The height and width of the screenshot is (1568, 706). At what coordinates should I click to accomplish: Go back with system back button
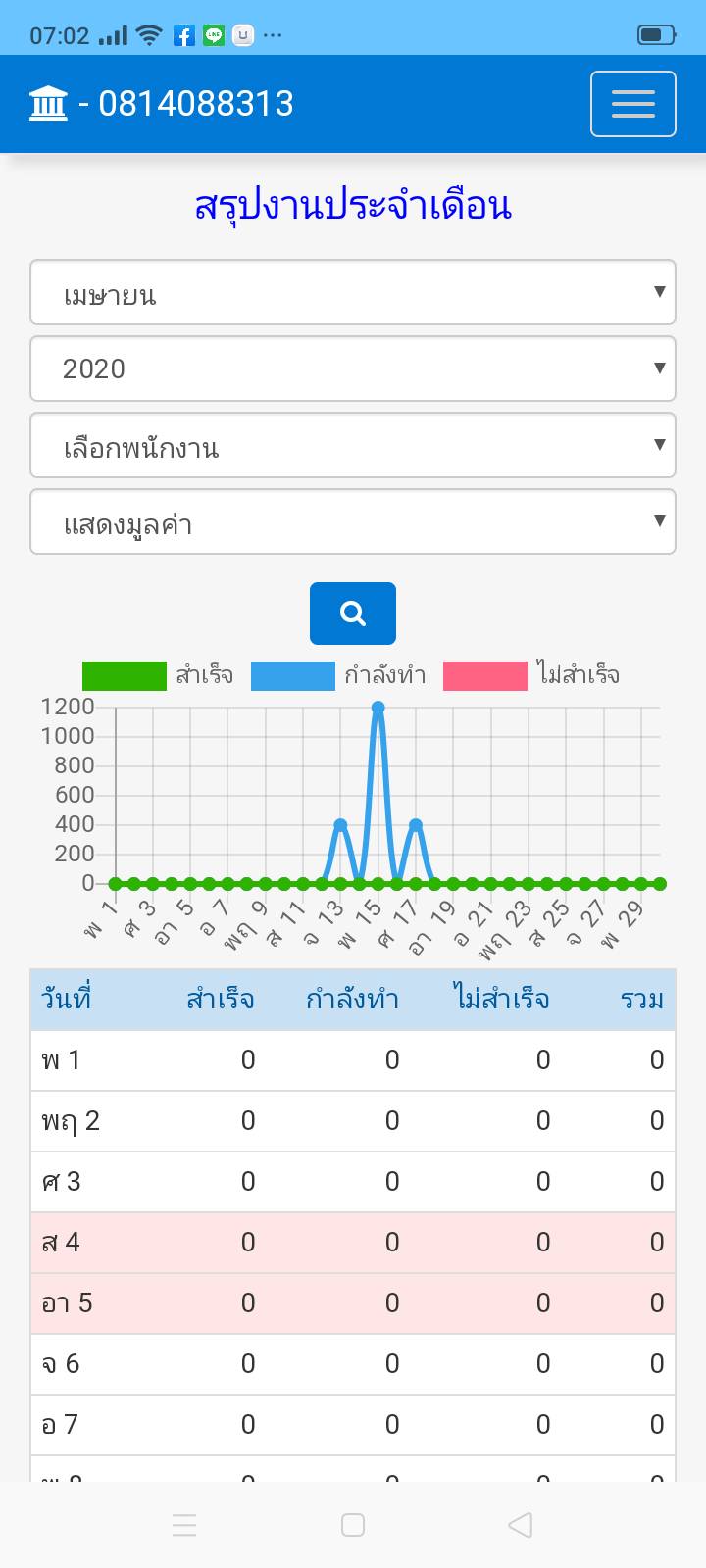tap(521, 1525)
